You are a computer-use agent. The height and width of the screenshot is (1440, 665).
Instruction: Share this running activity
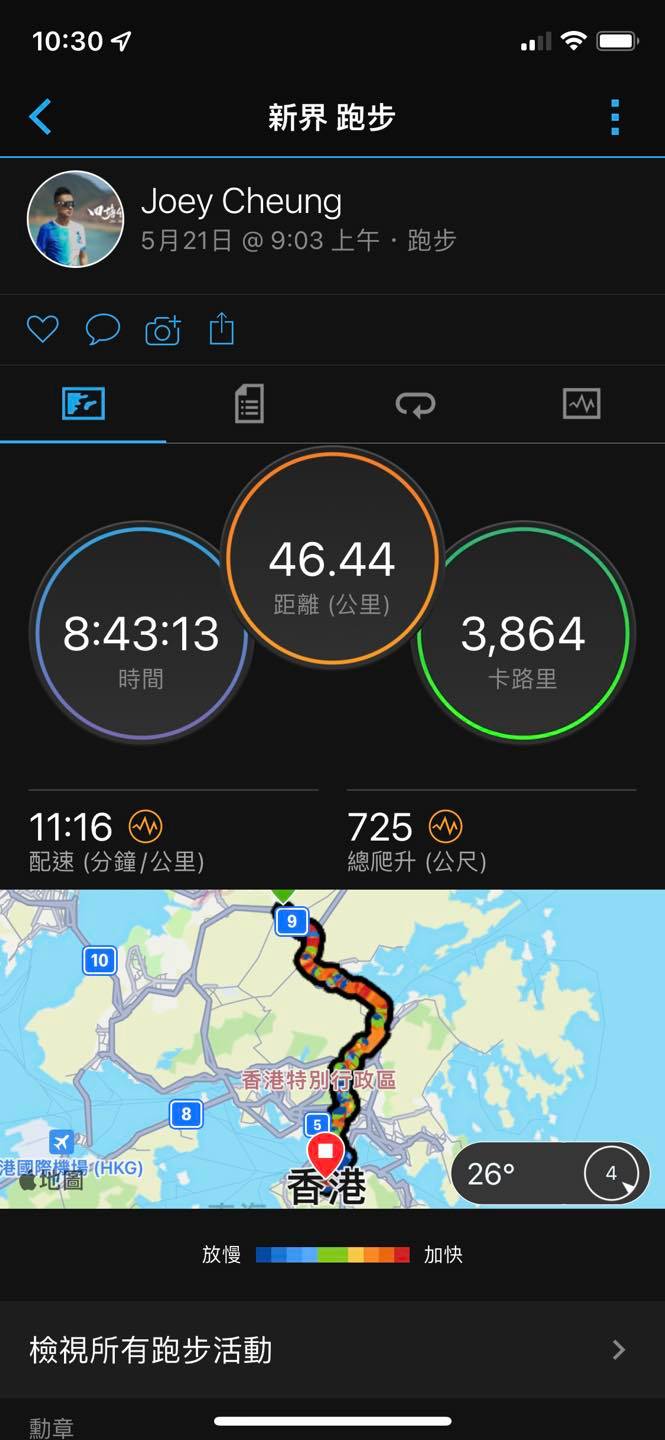coord(221,329)
